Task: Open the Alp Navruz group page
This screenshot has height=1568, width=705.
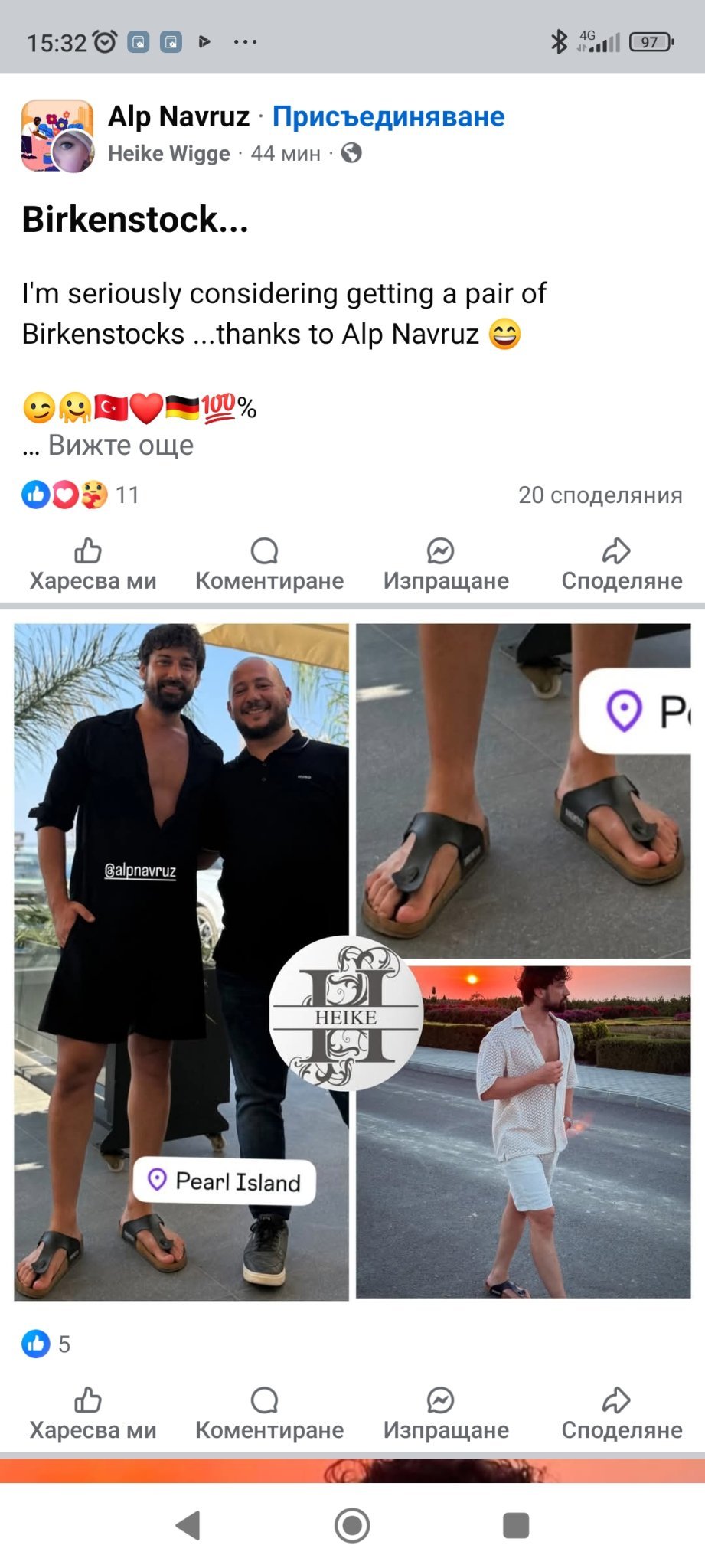Action: coord(178,116)
